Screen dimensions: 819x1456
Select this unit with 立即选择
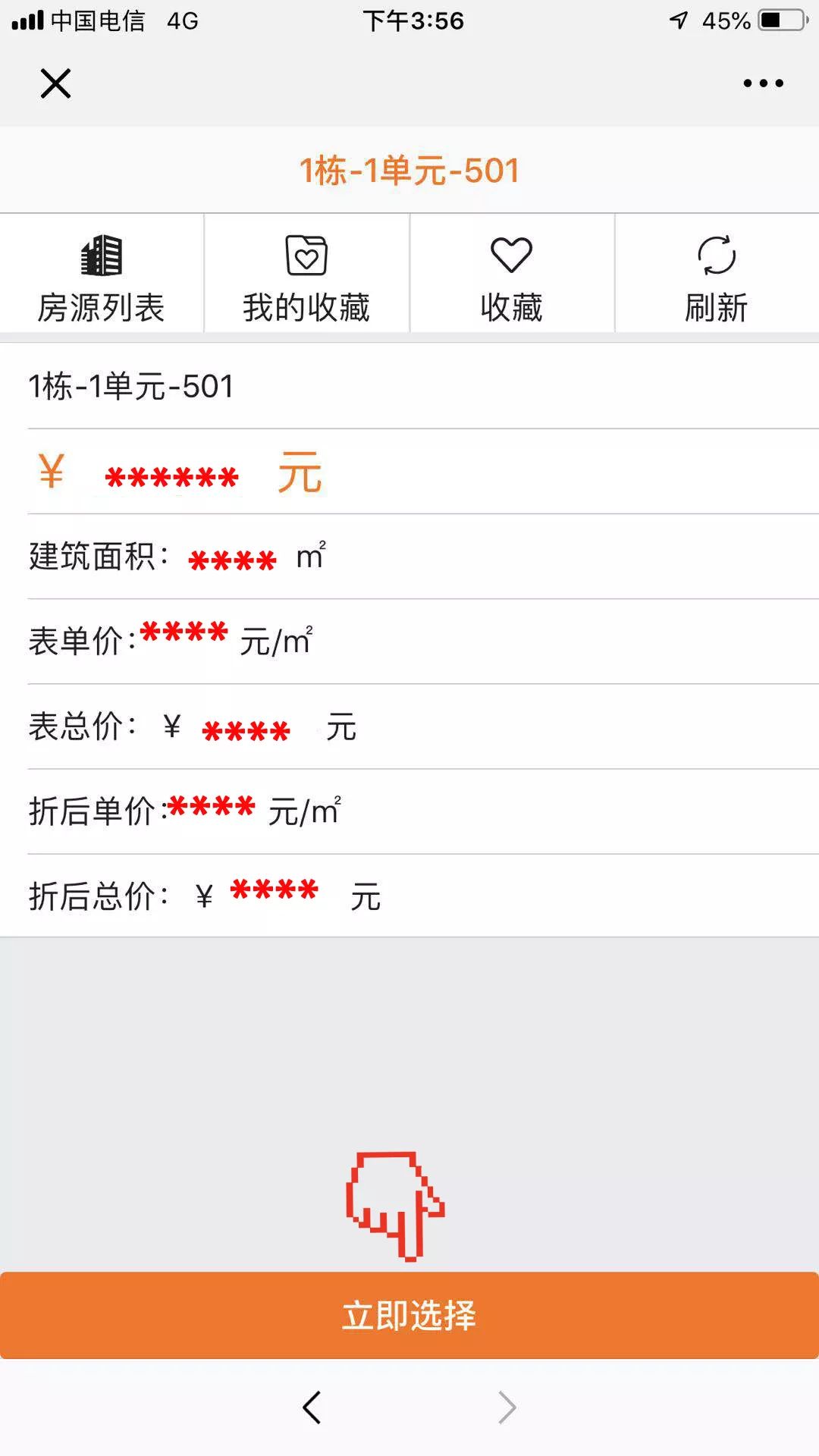coord(409,1315)
